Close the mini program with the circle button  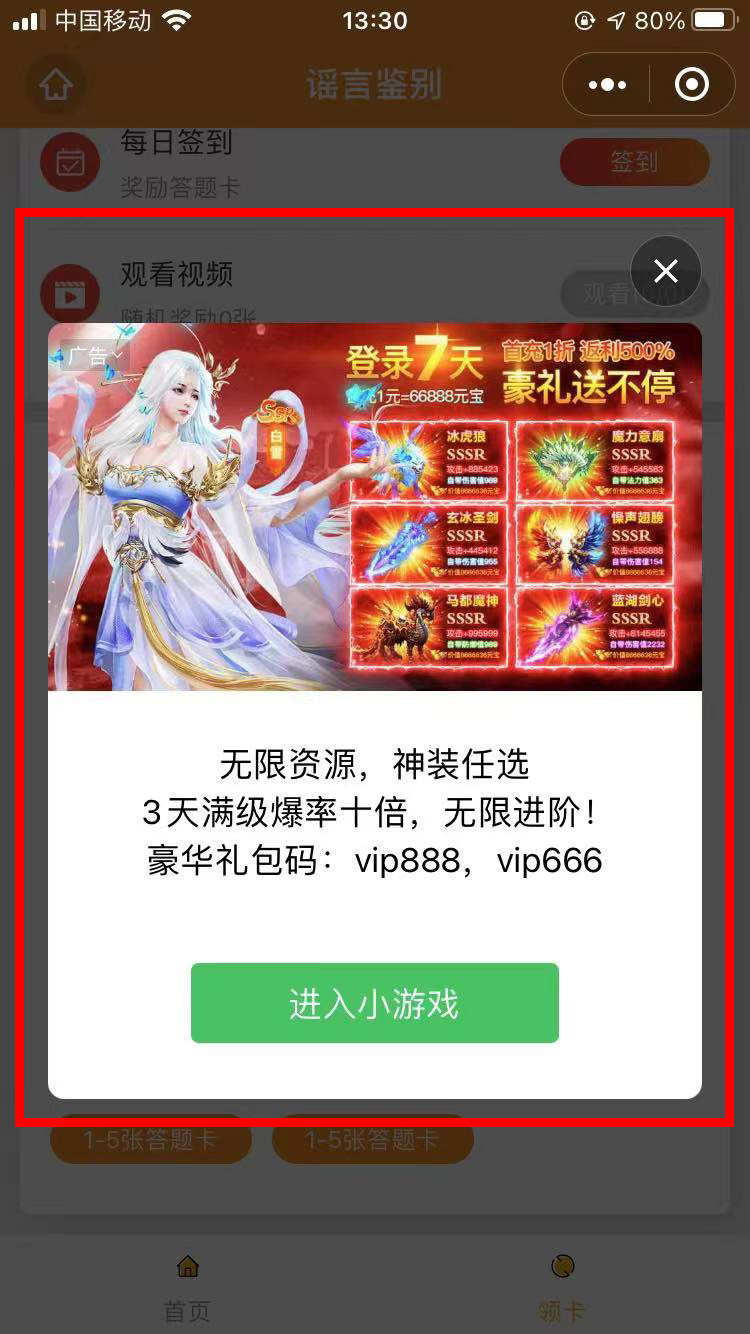pyautogui.click(x=692, y=85)
